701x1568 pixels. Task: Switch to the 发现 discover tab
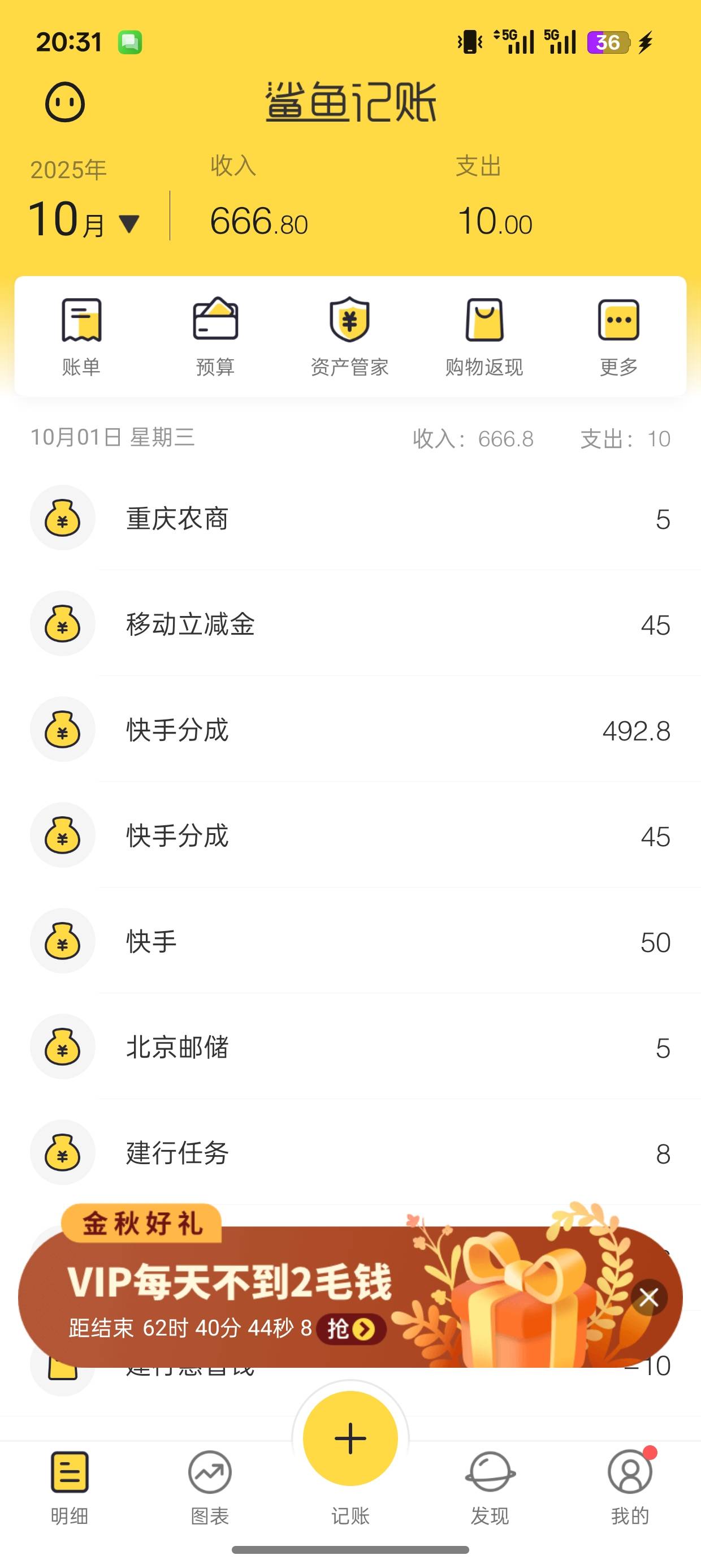click(x=490, y=1487)
